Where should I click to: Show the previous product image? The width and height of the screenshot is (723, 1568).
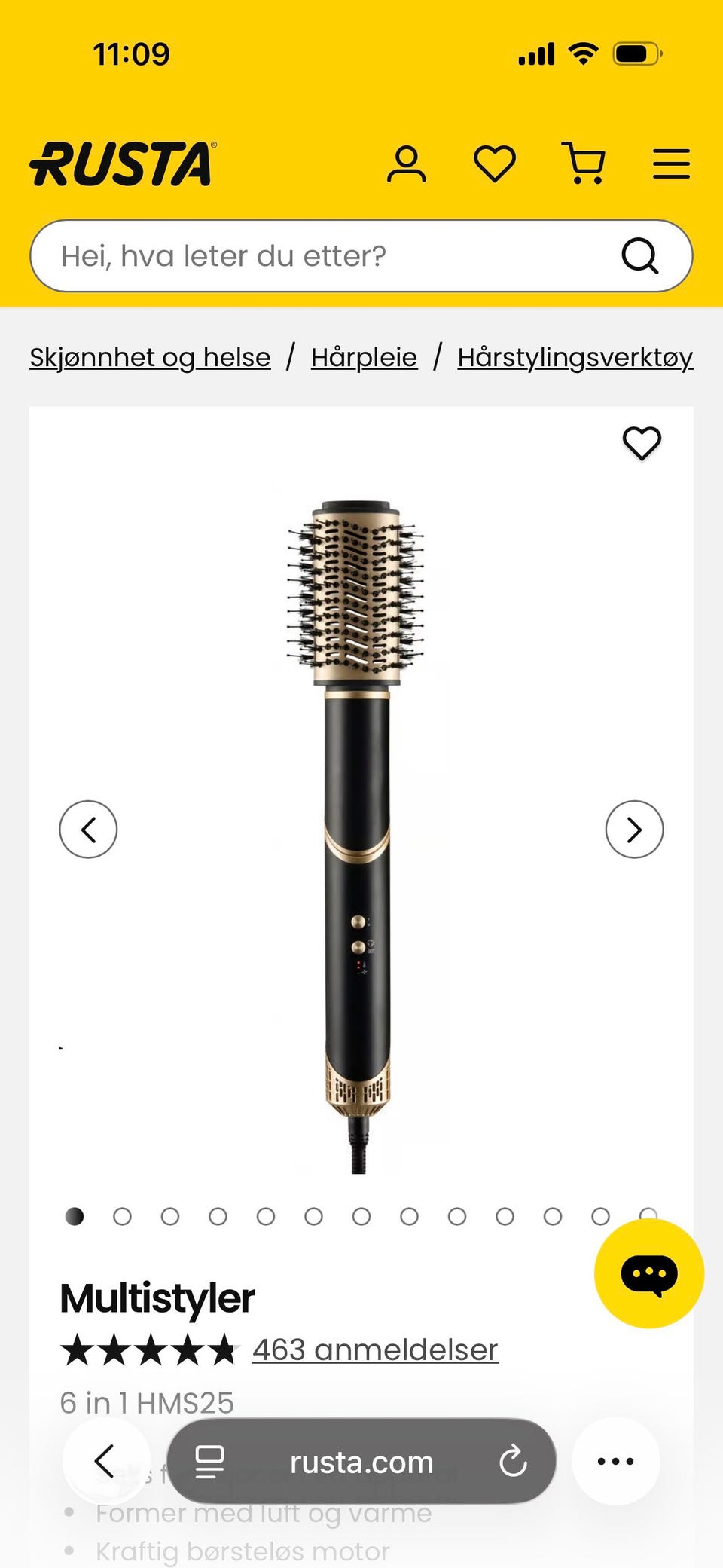coord(88,830)
